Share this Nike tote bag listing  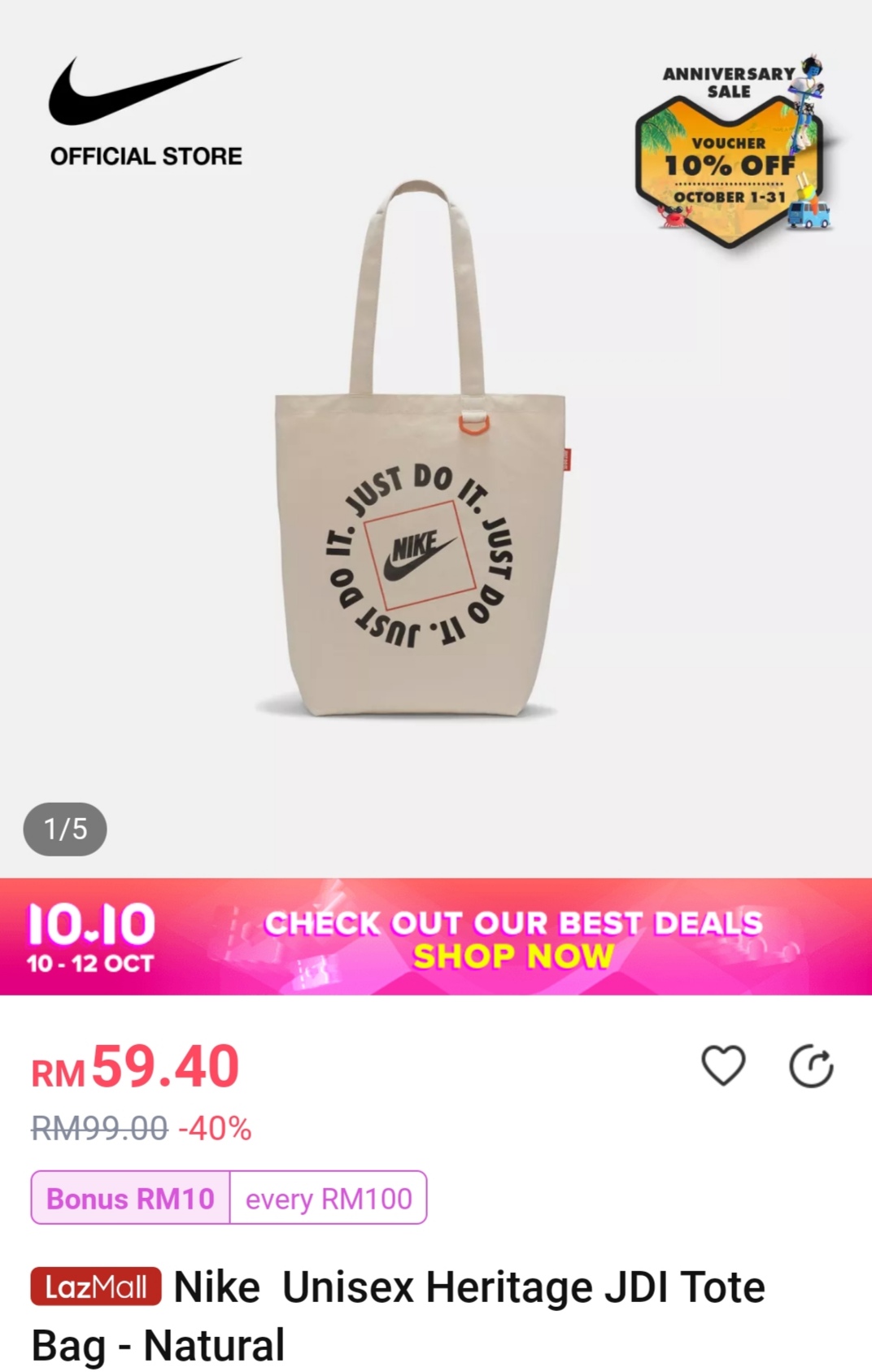(811, 1067)
